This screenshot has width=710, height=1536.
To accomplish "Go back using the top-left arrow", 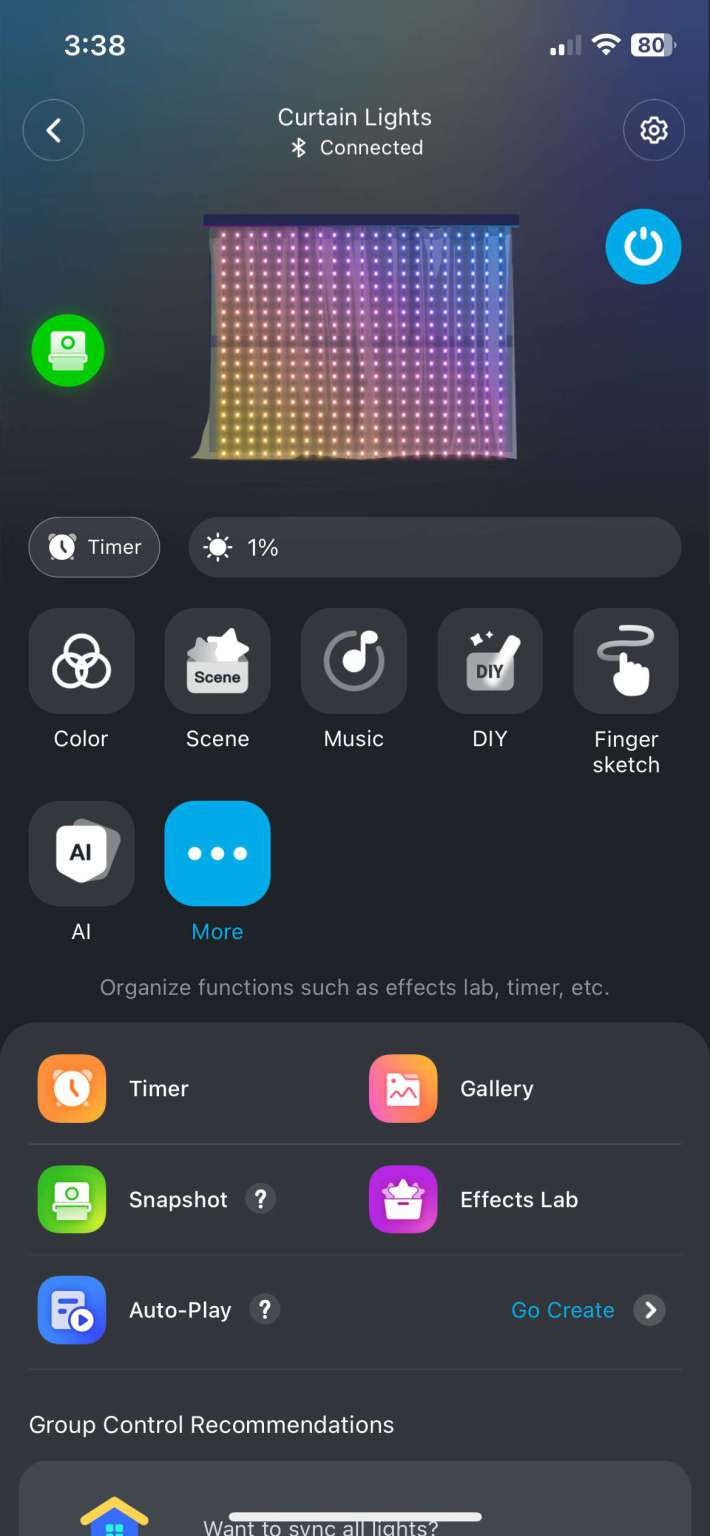I will point(53,130).
